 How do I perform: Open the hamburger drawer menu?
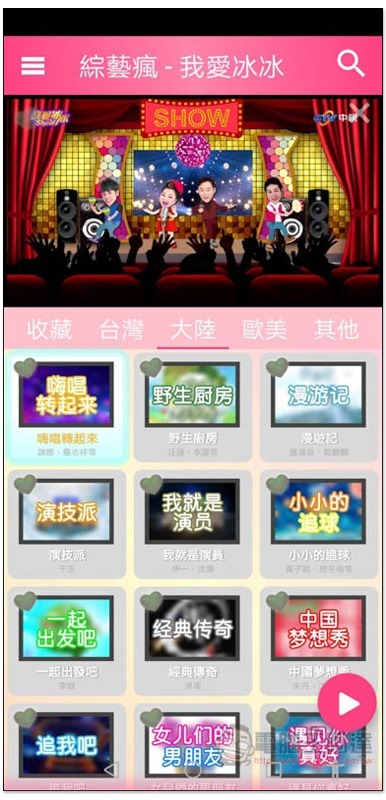point(33,66)
